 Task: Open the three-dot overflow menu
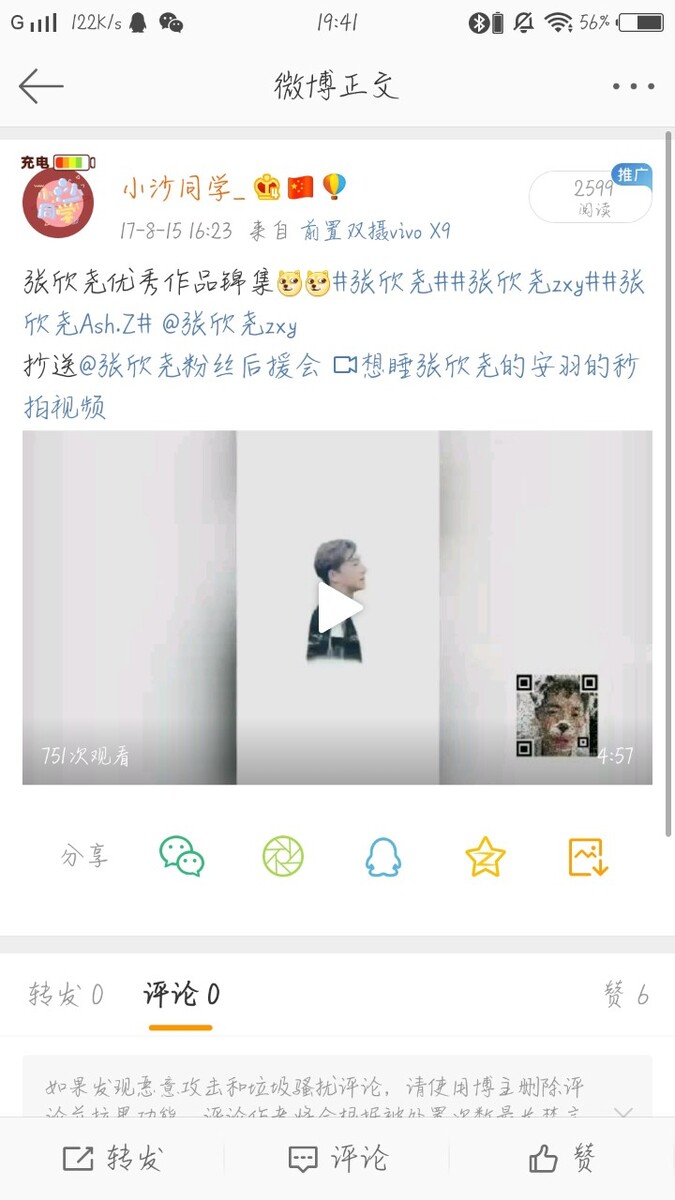(633, 87)
